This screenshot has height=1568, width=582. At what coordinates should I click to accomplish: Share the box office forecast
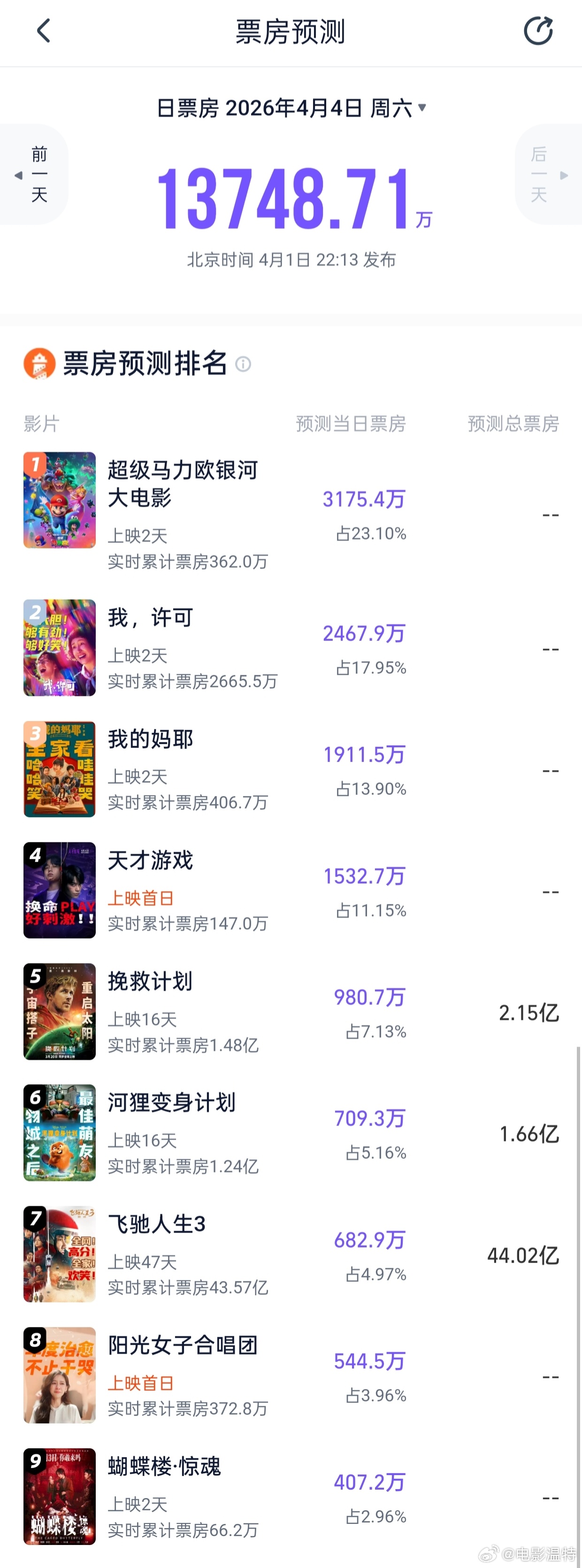538,31
